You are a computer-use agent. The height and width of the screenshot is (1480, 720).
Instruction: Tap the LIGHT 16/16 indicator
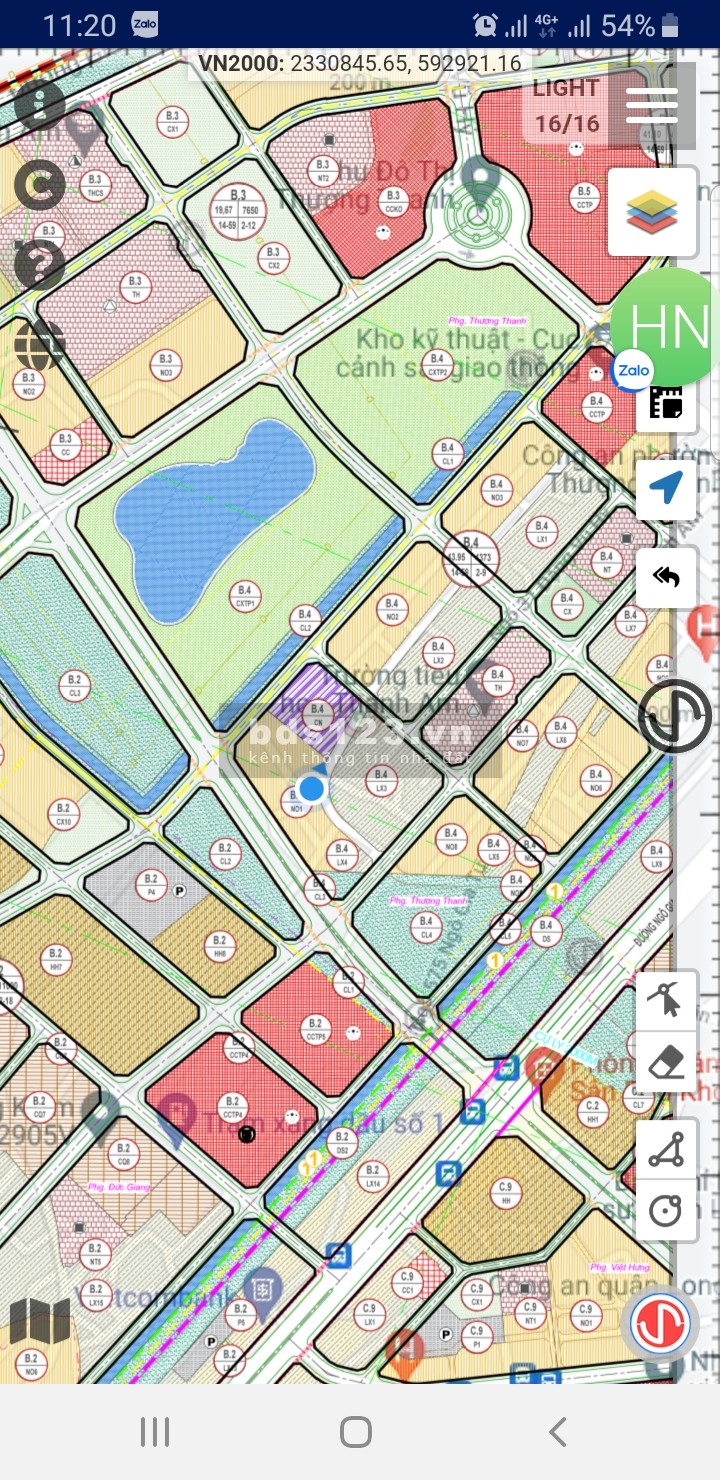[x=566, y=105]
